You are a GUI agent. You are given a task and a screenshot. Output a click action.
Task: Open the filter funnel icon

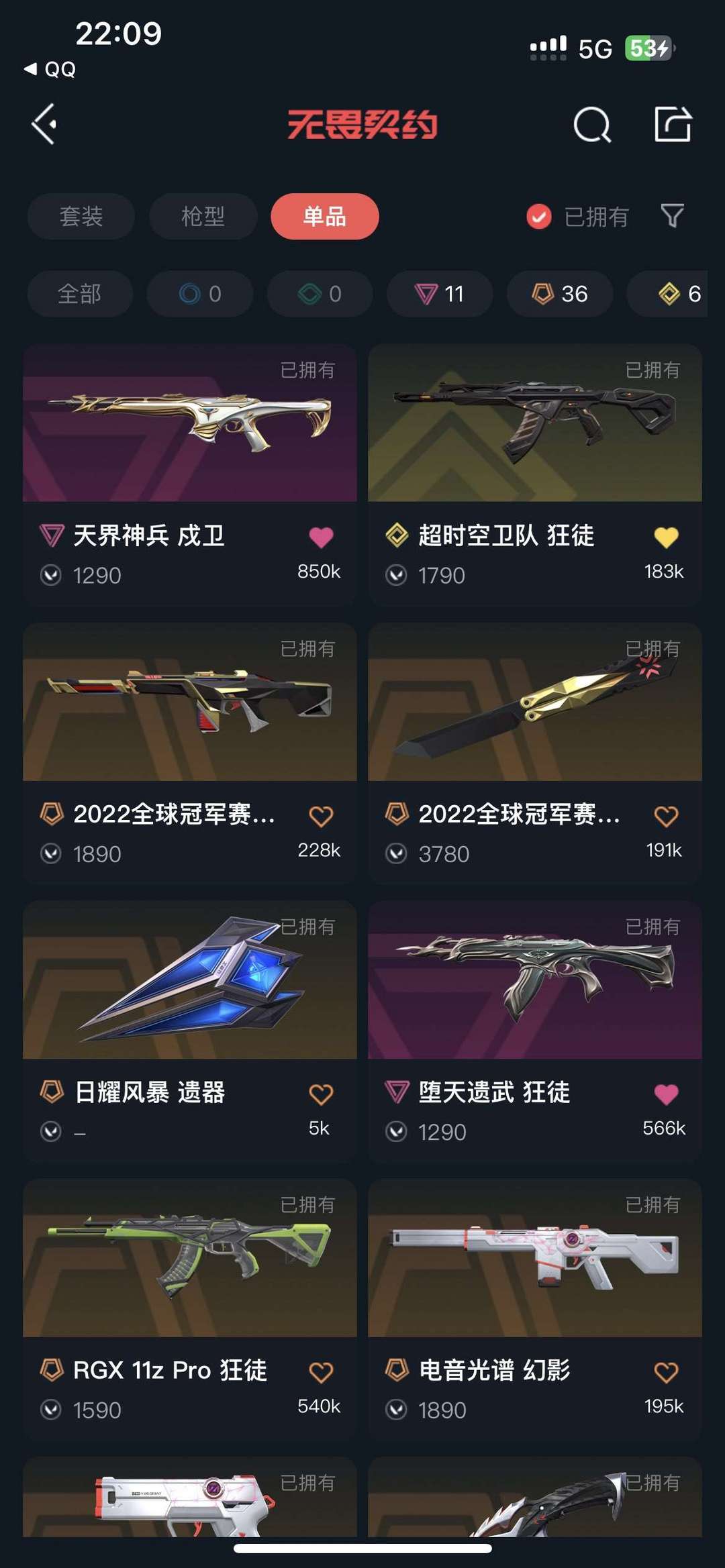pos(672,216)
